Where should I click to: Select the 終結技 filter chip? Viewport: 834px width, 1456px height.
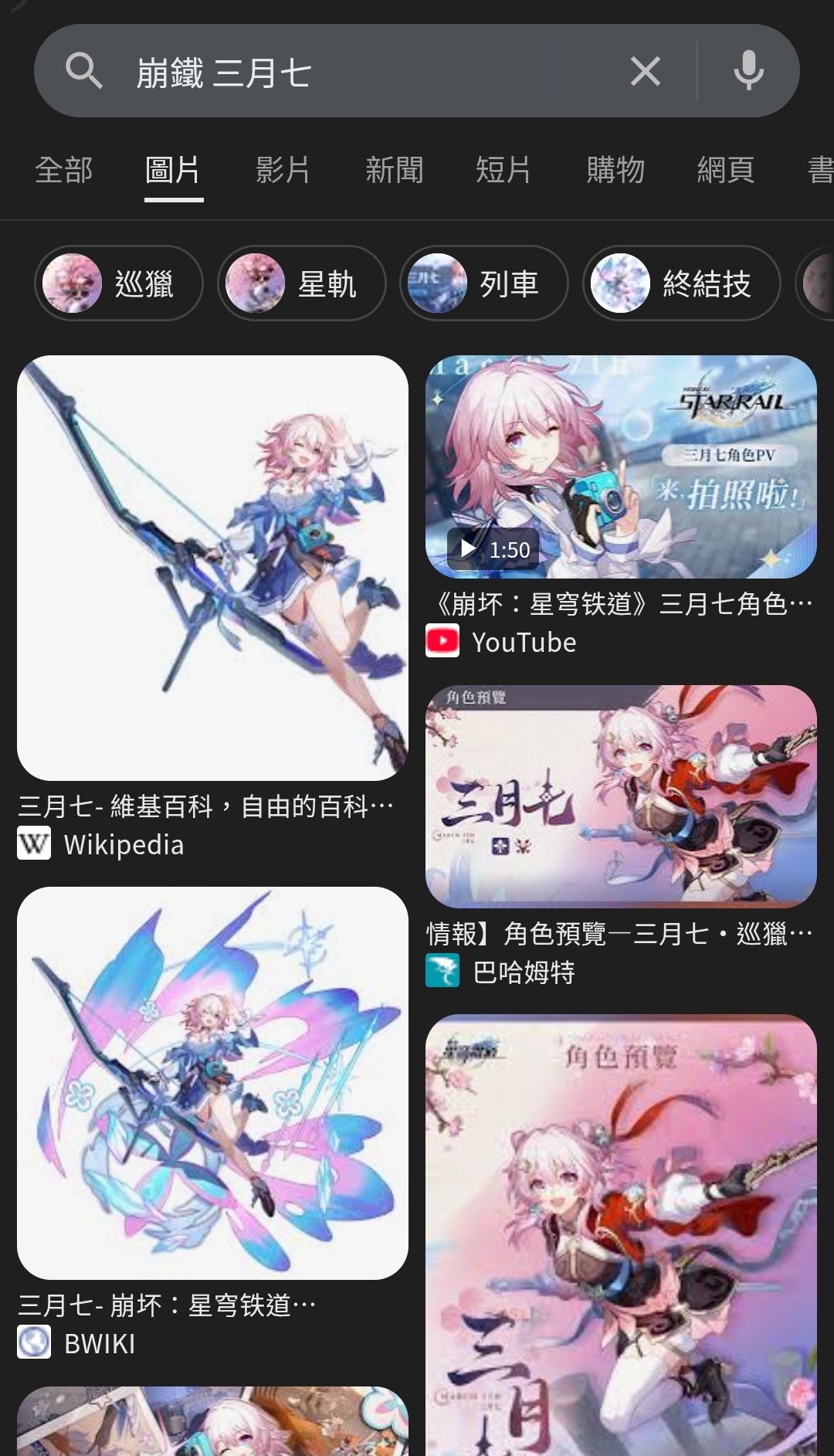pyautogui.click(x=682, y=283)
